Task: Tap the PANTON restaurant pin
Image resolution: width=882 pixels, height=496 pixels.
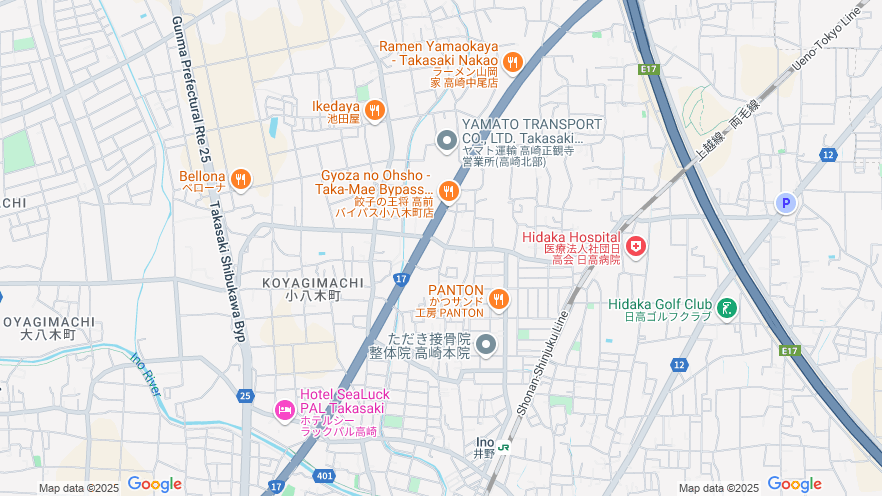Action: tap(499, 299)
